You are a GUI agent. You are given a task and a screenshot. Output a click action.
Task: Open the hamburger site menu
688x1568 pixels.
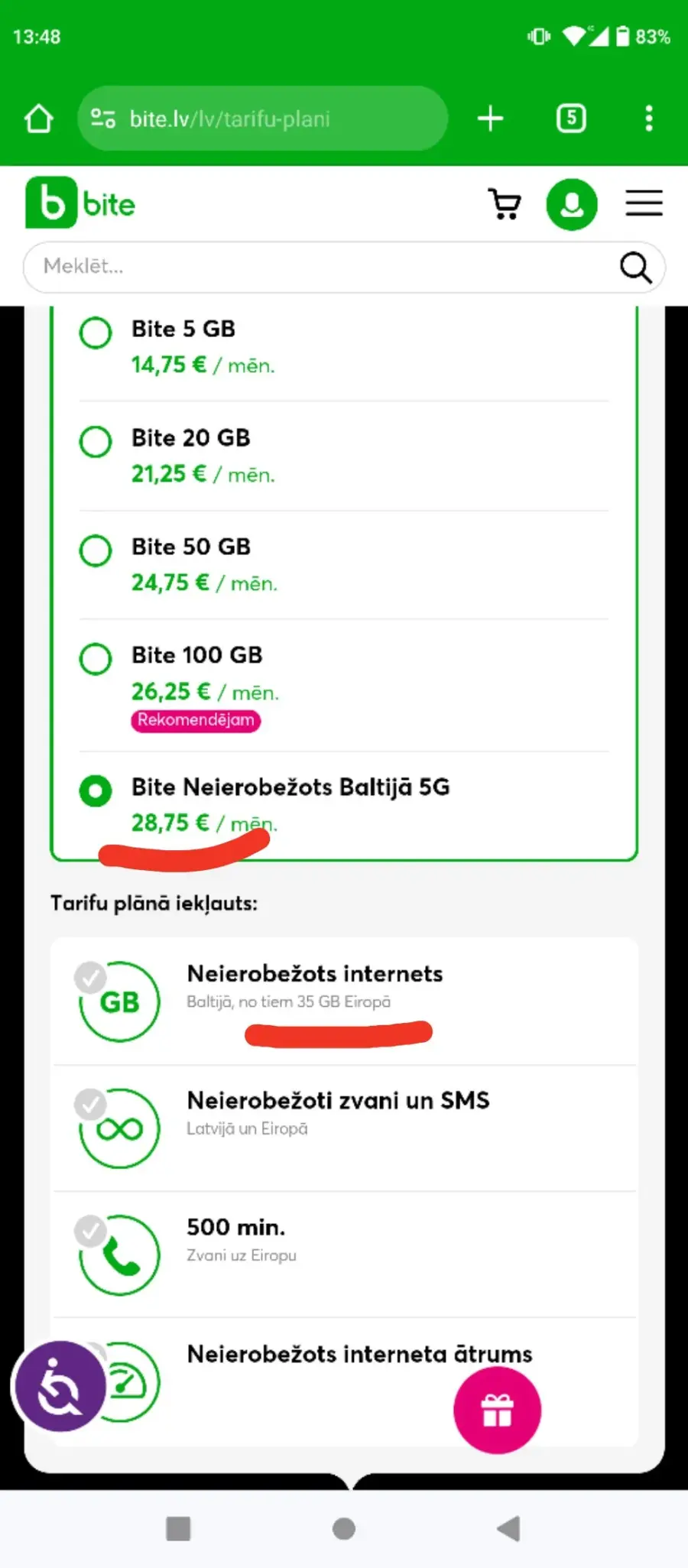644,203
